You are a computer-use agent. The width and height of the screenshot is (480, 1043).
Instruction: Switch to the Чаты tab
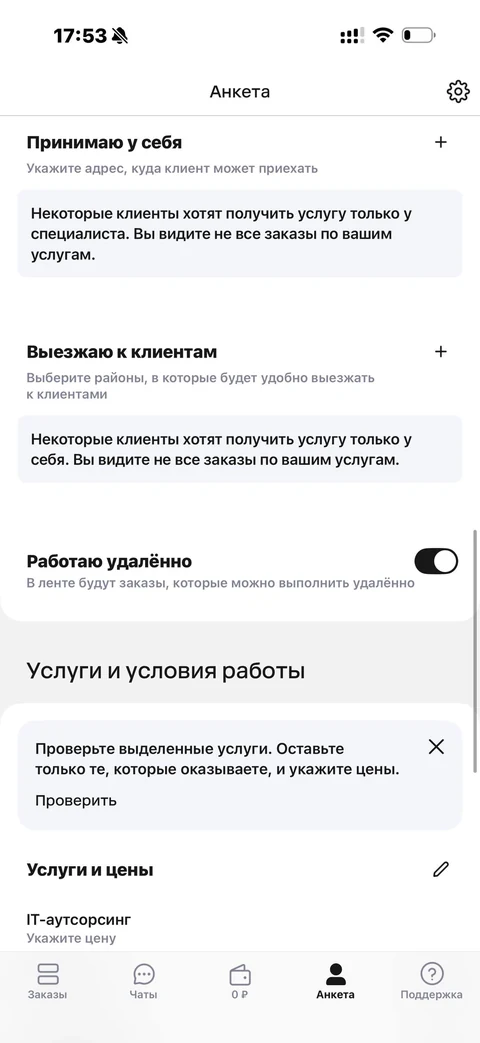(x=144, y=982)
